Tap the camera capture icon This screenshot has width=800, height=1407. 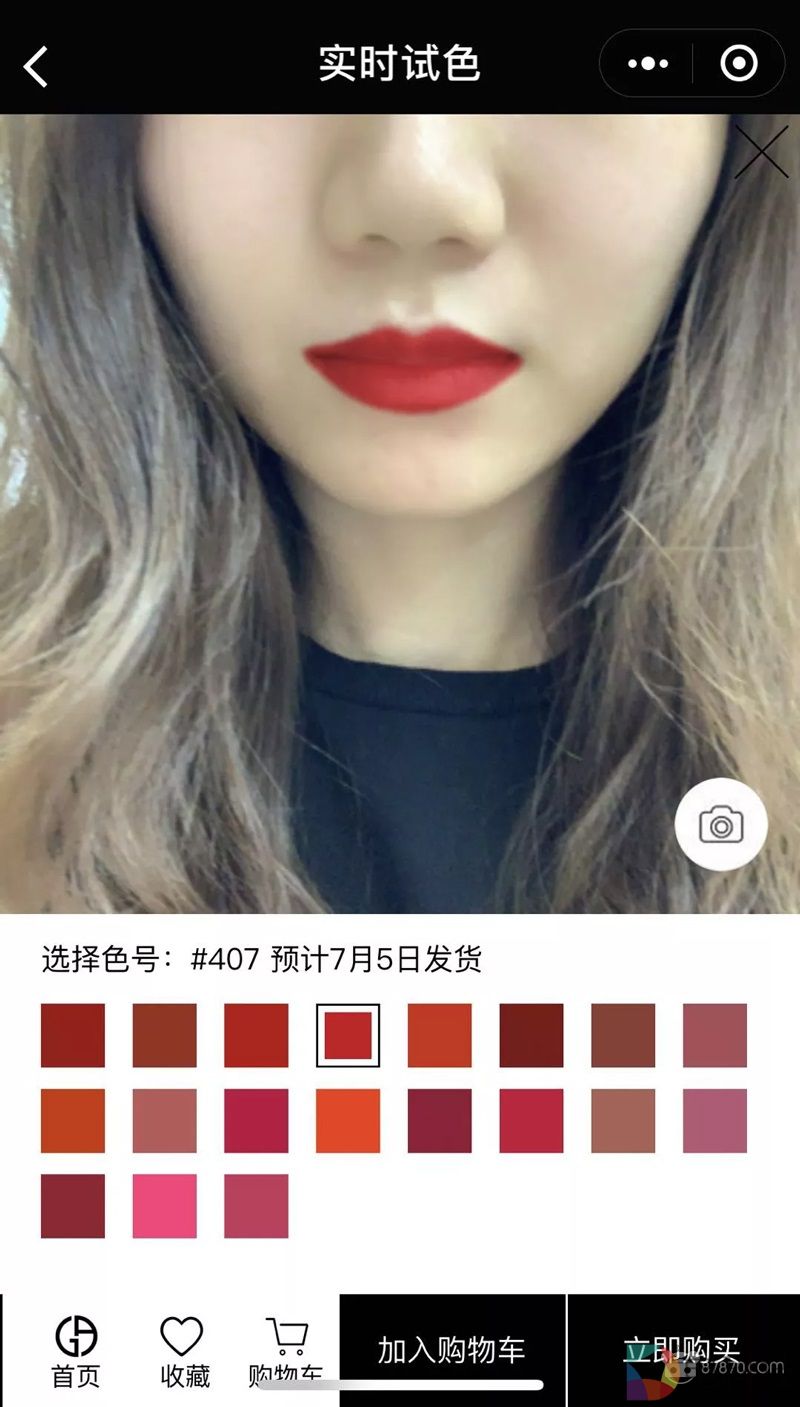coord(721,825)
